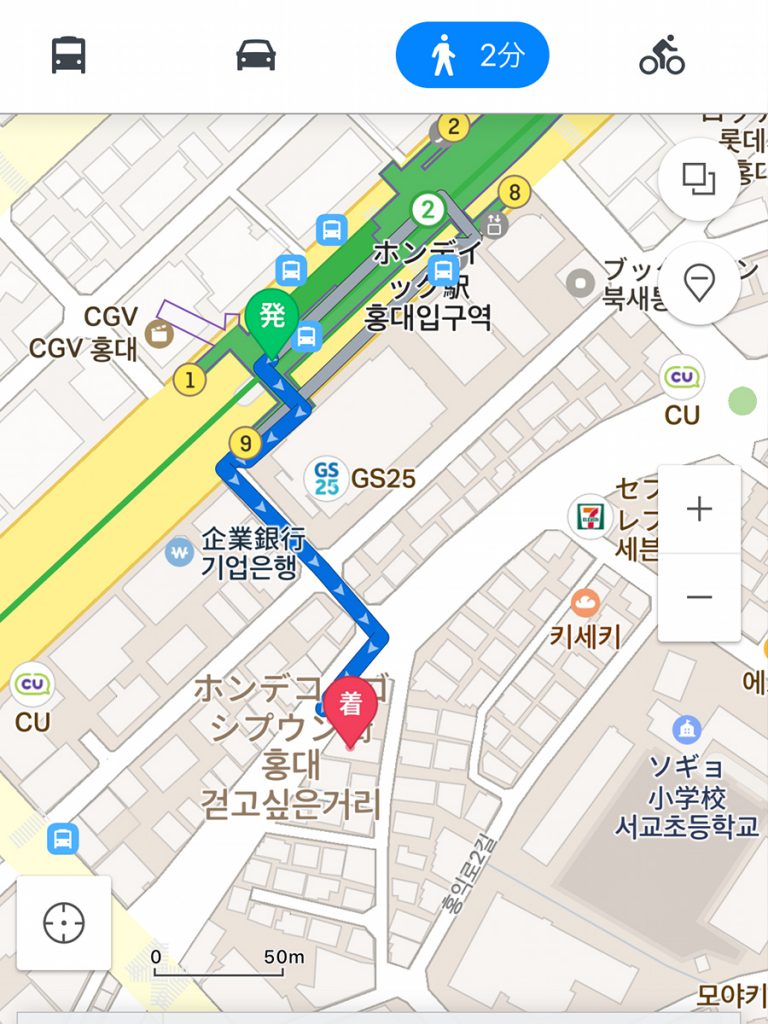
Task: Tap the red 着 destination marker
Action: (350, 707)
